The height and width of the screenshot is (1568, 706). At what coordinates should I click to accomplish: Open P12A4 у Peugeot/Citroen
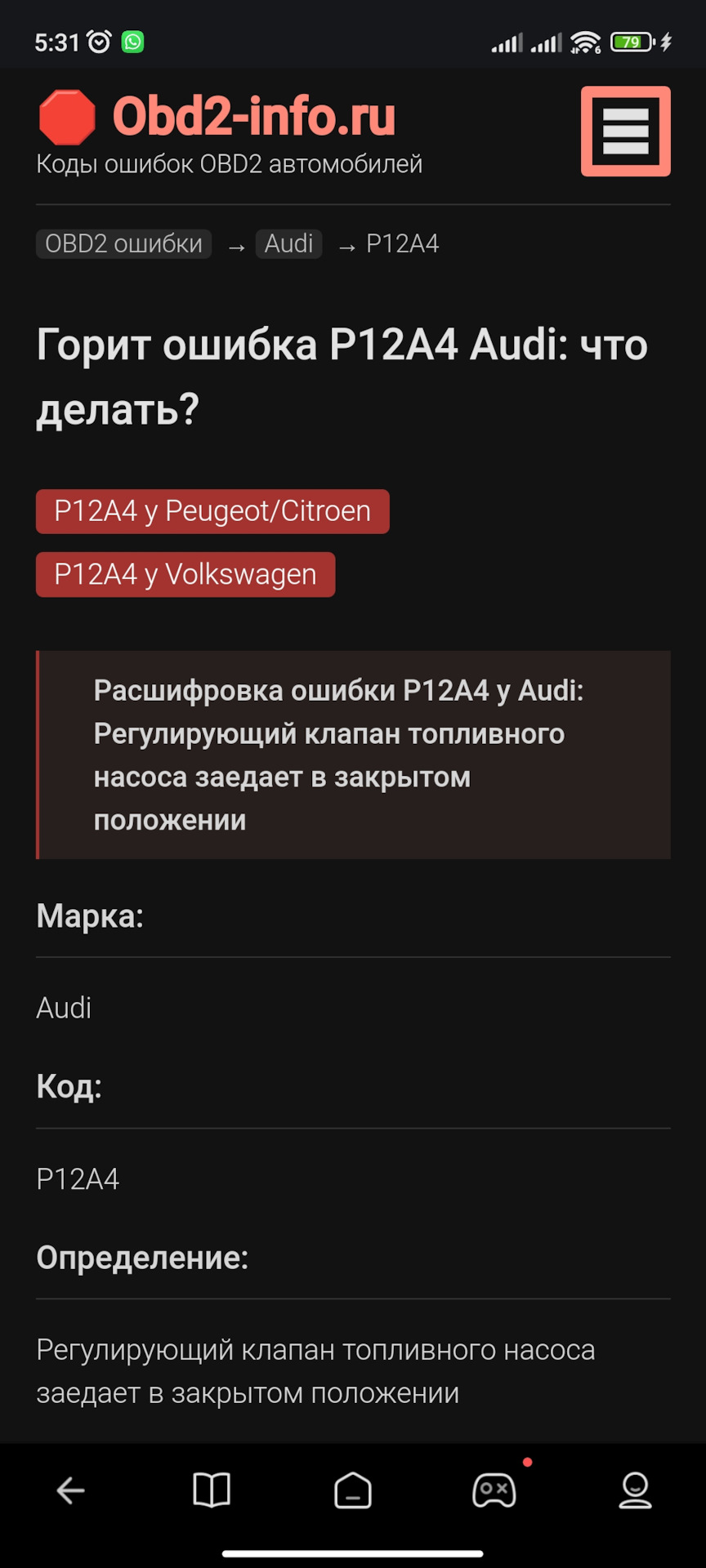212,511
